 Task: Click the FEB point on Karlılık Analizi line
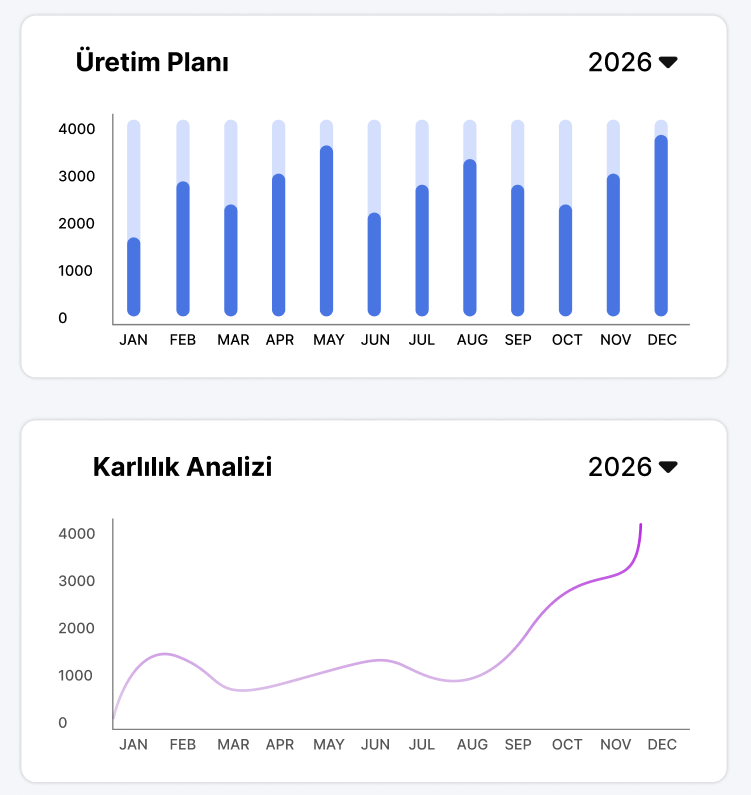tap(182, 655)
